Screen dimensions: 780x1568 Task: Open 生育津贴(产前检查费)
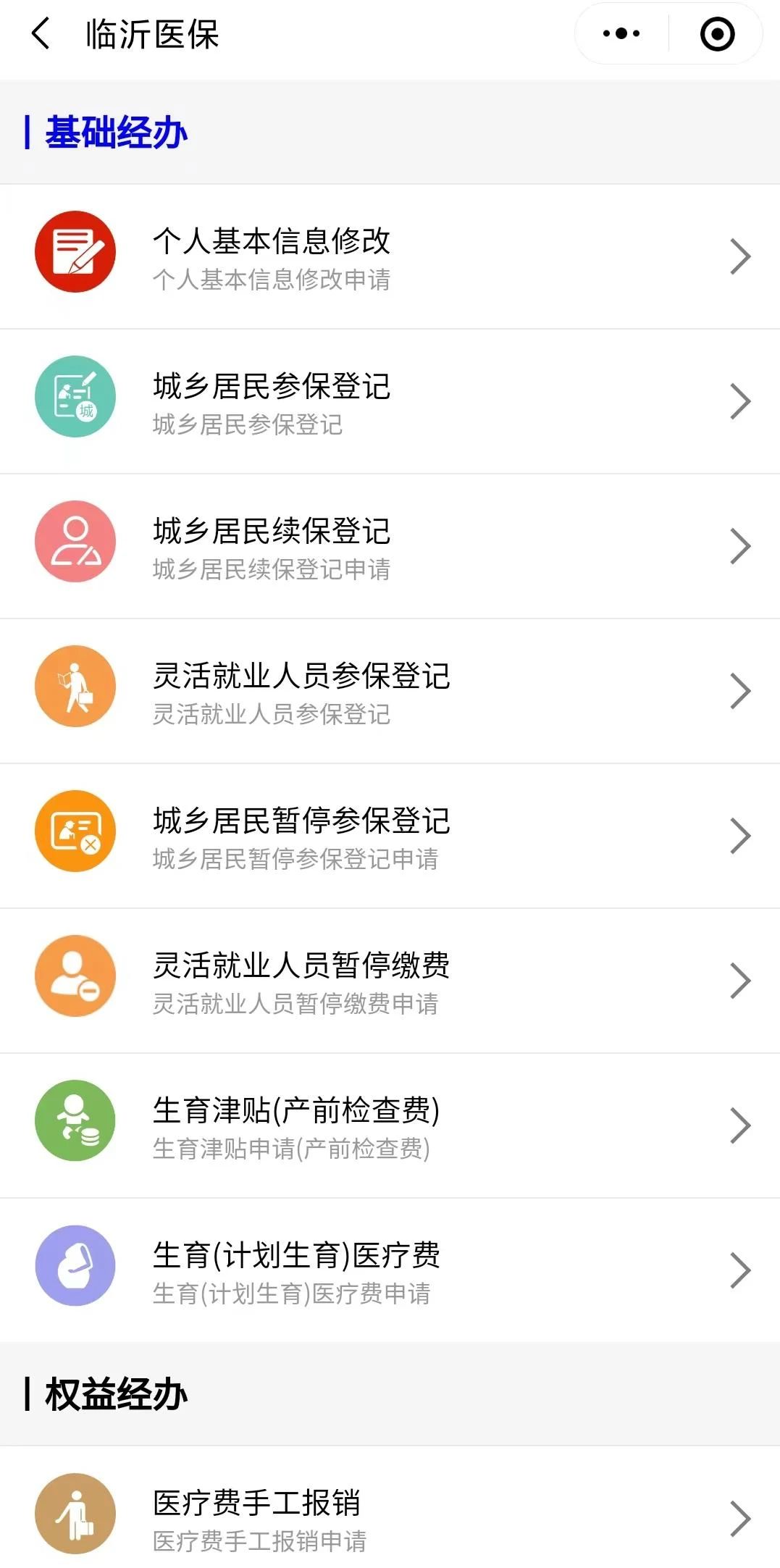(x=390, y=1125)
